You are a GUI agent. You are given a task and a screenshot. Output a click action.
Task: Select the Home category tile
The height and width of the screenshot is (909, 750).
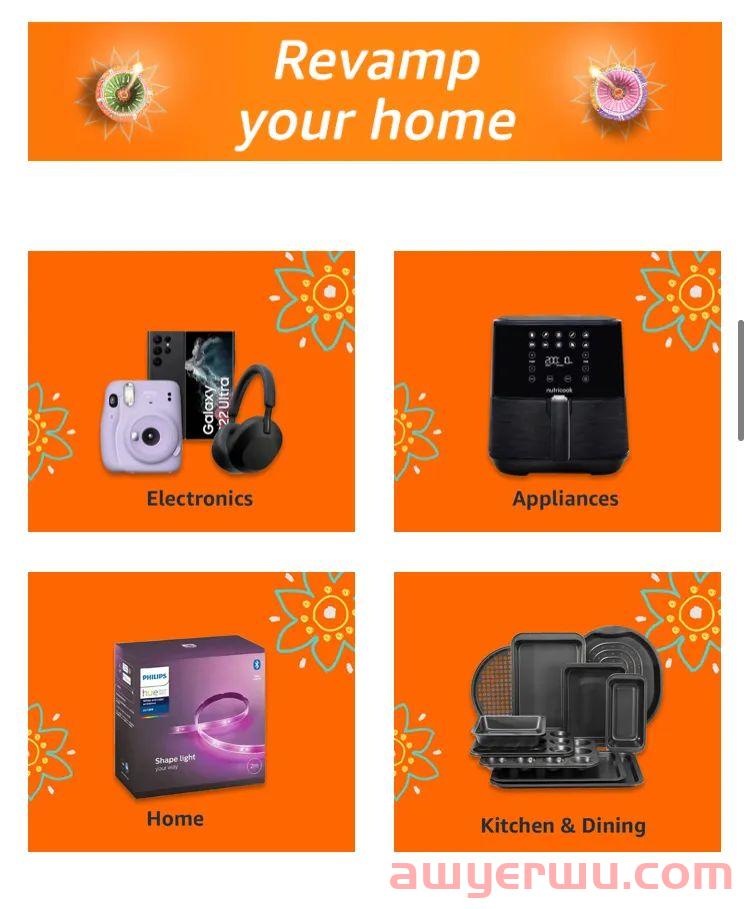click(191, 711)
